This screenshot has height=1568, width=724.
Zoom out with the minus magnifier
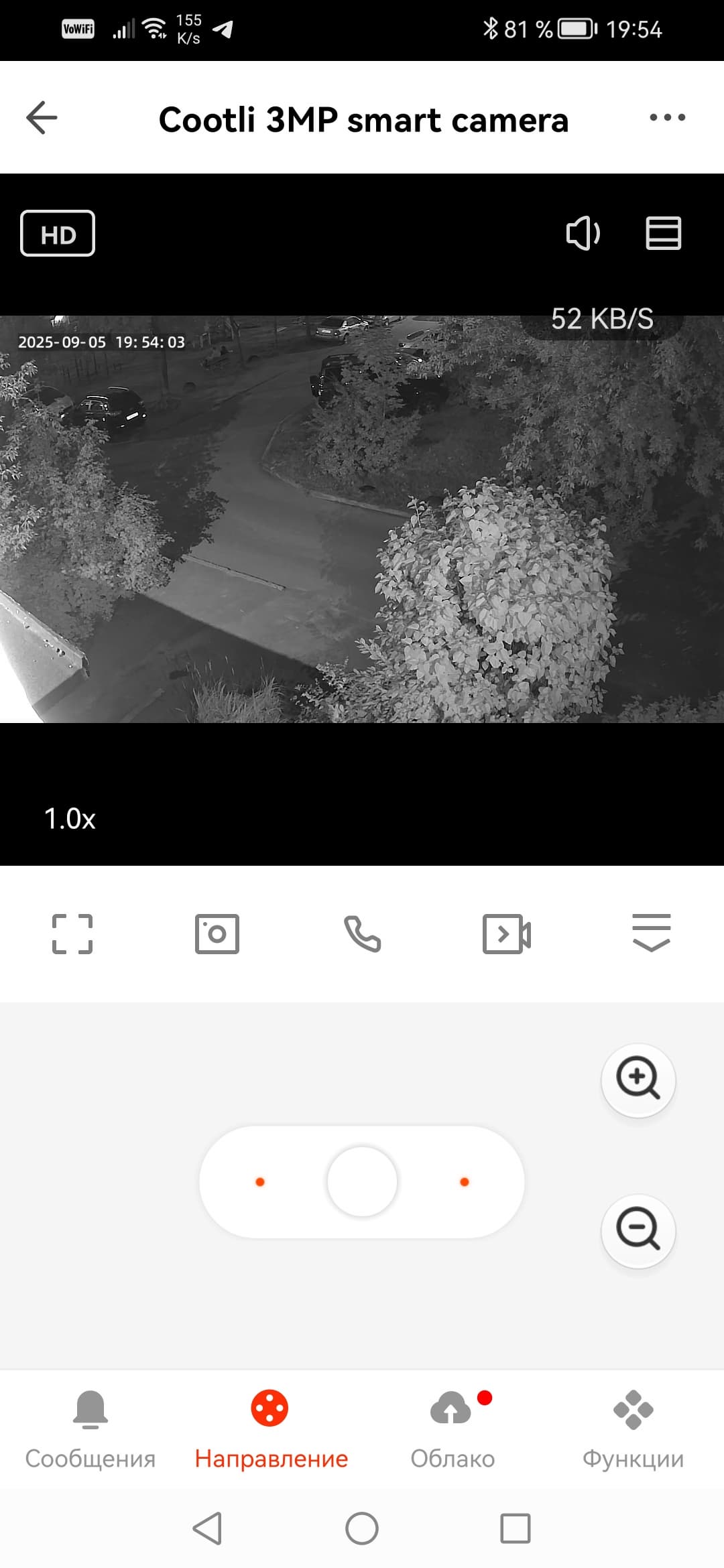pos(638,1231)
